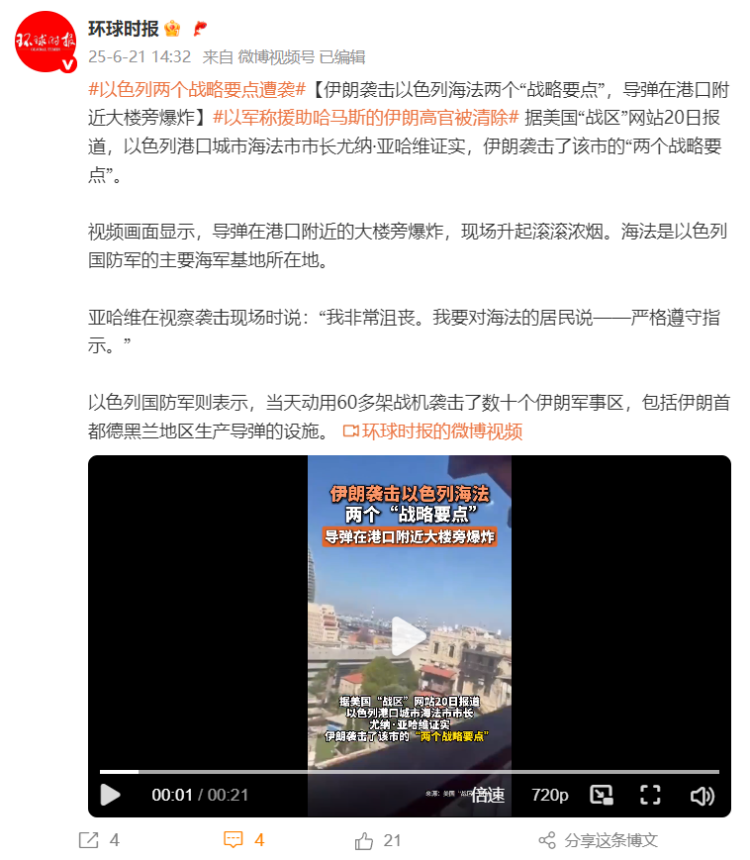
Task: Mute the video sound
Action: [x=701, y=795]
